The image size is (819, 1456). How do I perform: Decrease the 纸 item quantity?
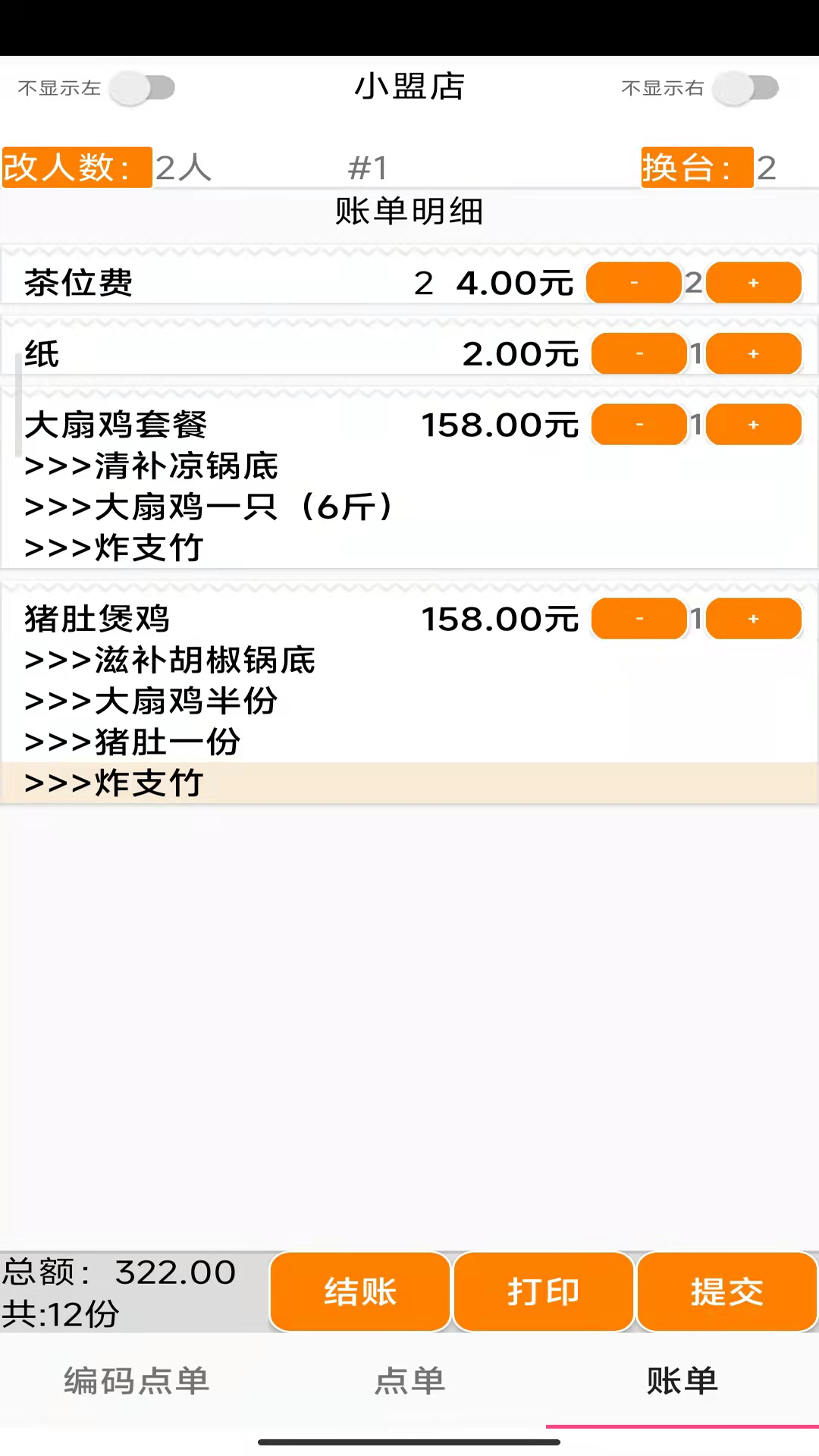tap(639, 353)
